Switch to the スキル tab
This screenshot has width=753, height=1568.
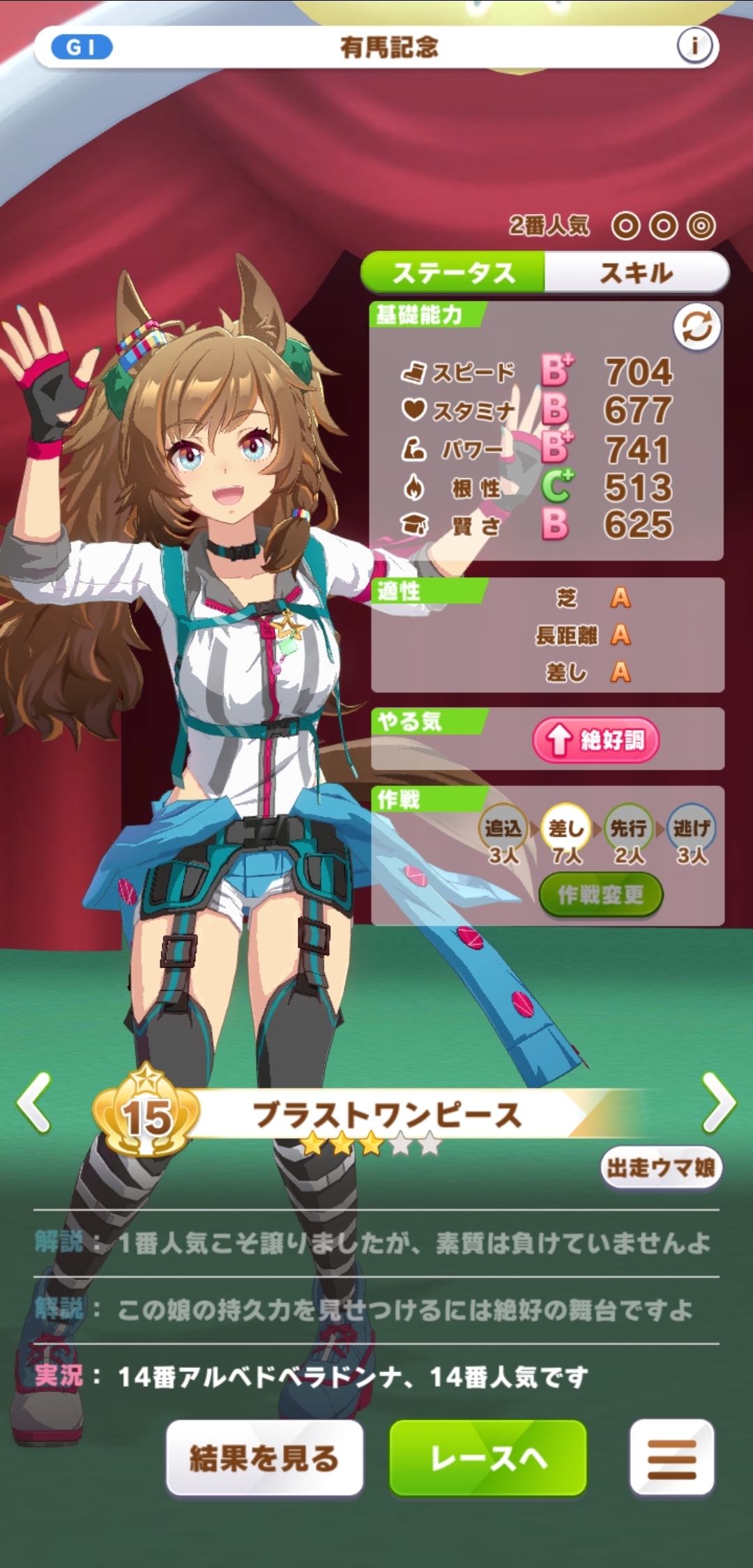636,273
